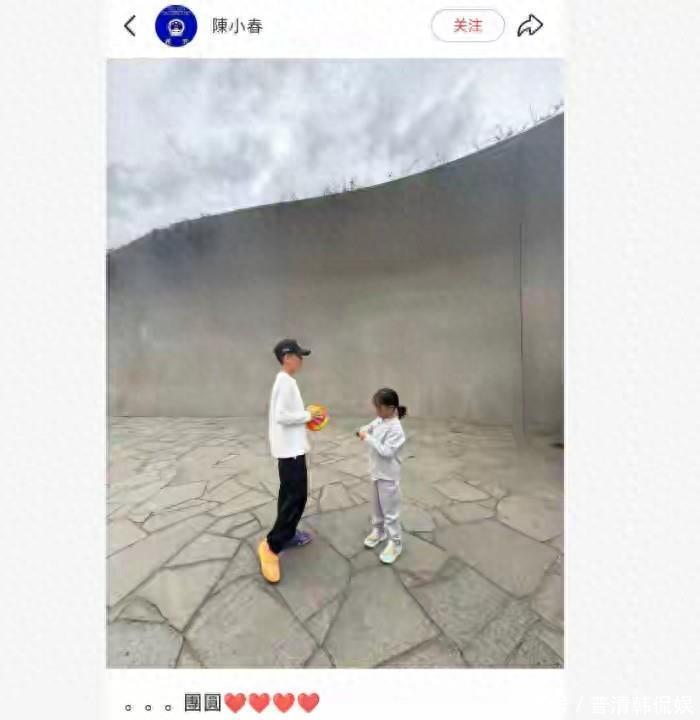Tap the 关注 follow button
Image resolution: width=700 pixels, height=720 pixels.
coord(468,26)
